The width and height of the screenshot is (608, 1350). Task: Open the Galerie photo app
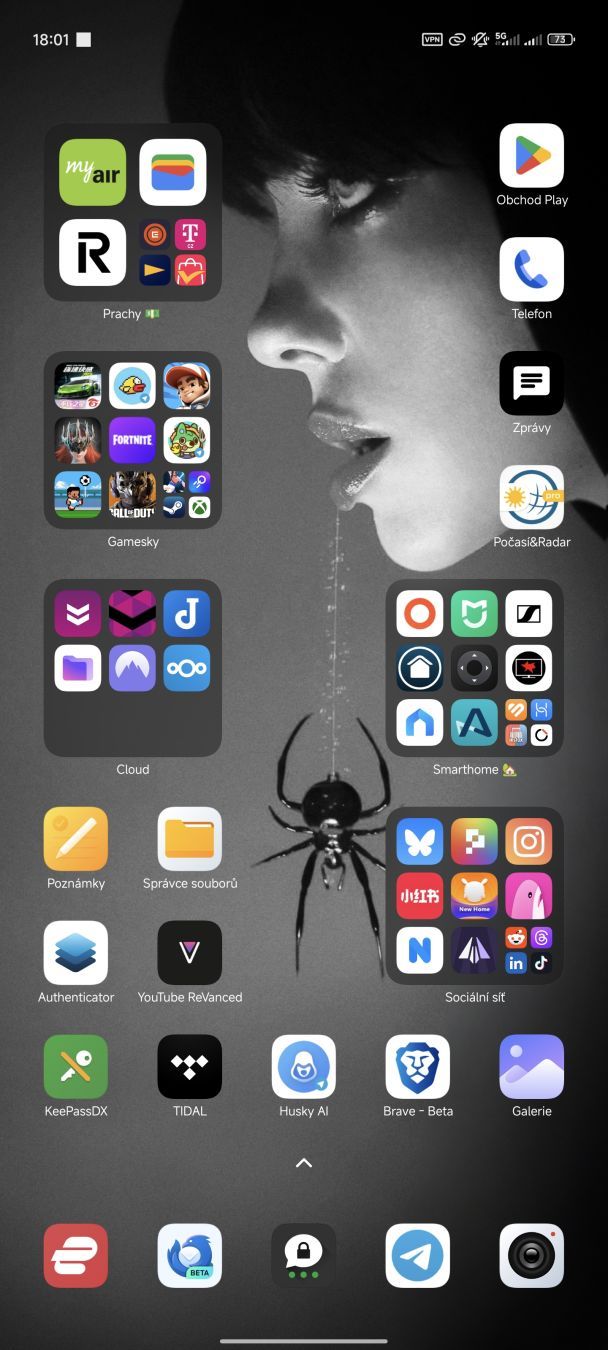point(532,1068)
